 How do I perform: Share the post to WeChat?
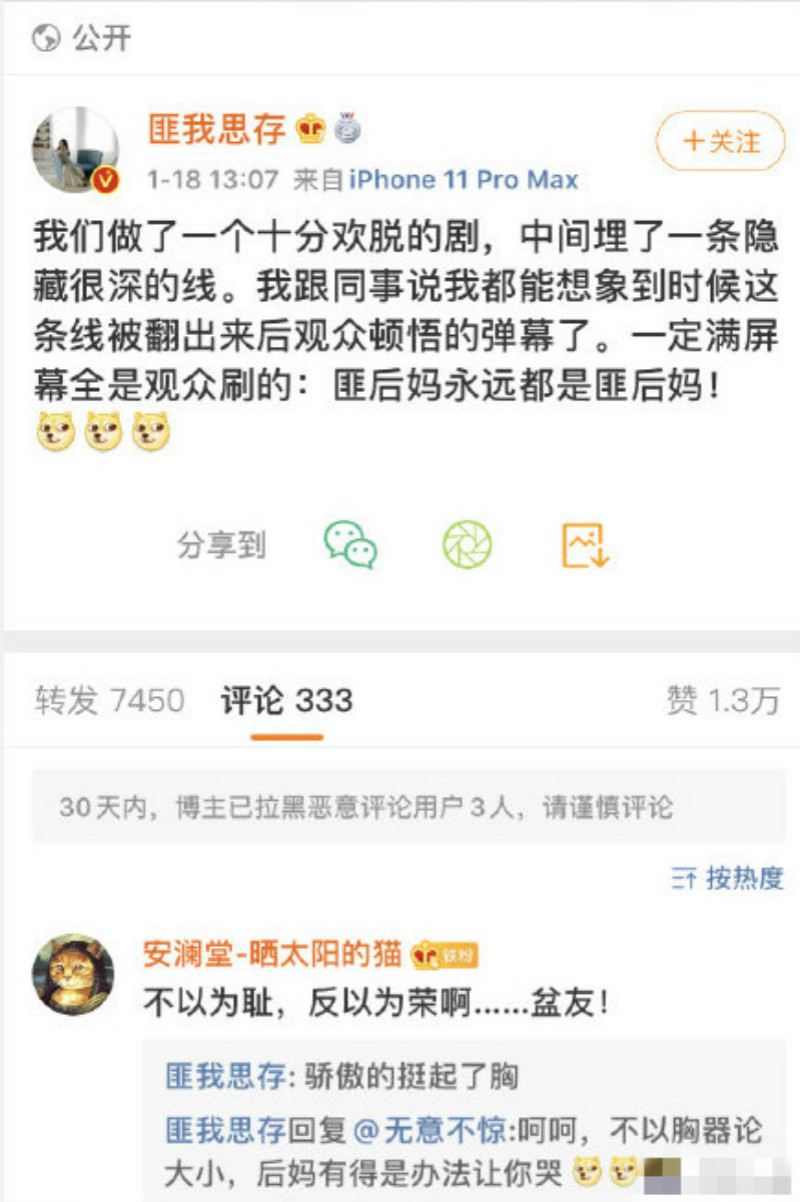[349, 545]
